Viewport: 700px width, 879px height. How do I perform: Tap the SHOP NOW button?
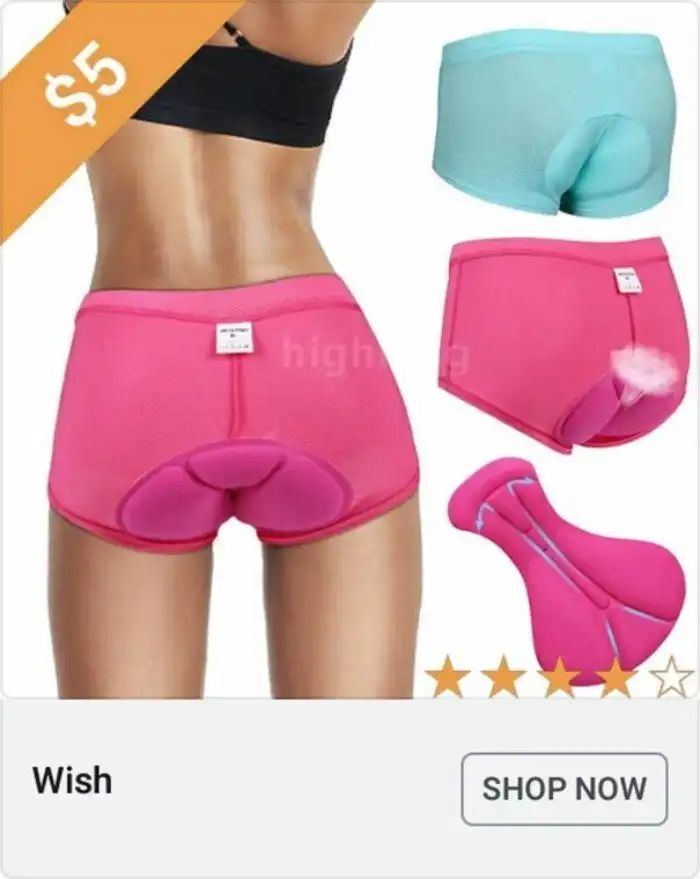point(564,788)
